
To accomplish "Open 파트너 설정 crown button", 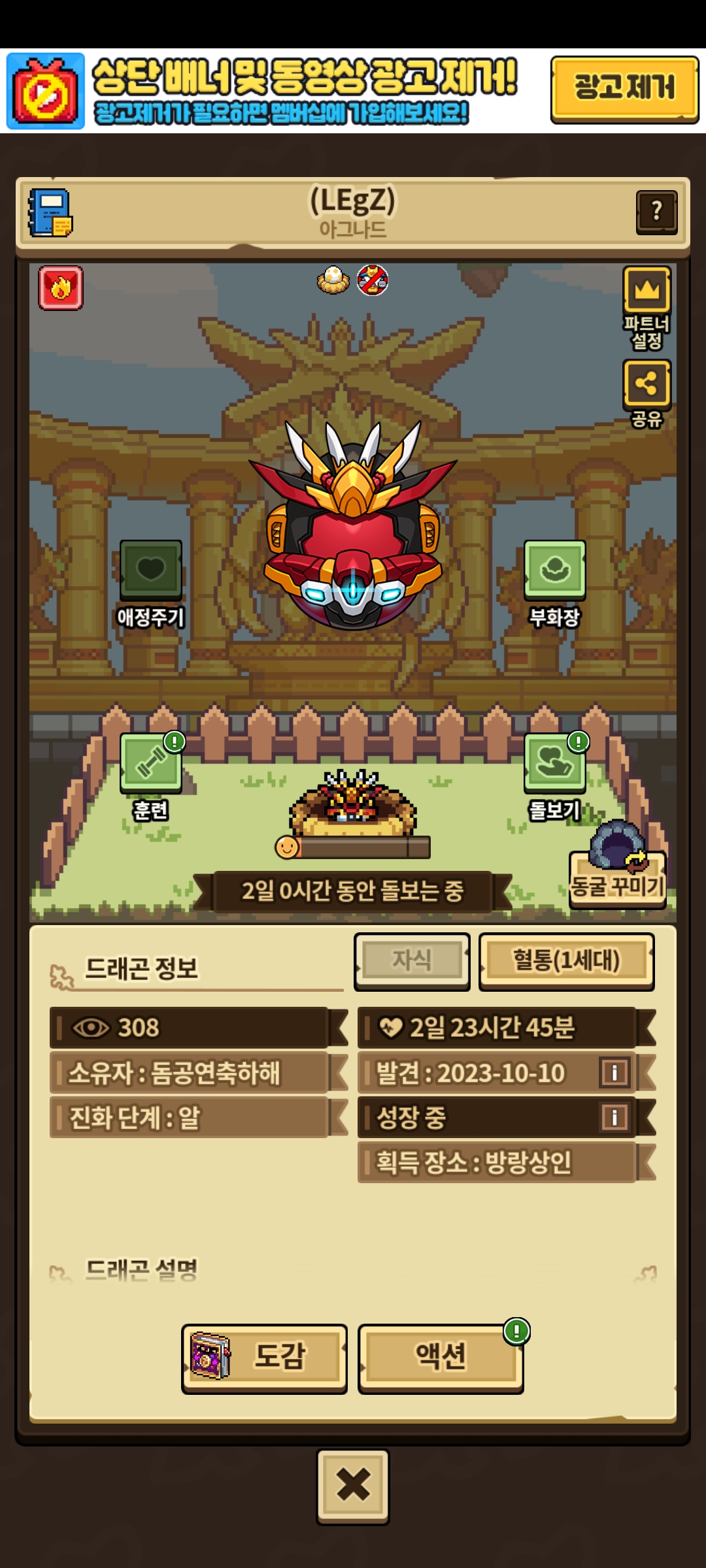I will click(647, 291).
